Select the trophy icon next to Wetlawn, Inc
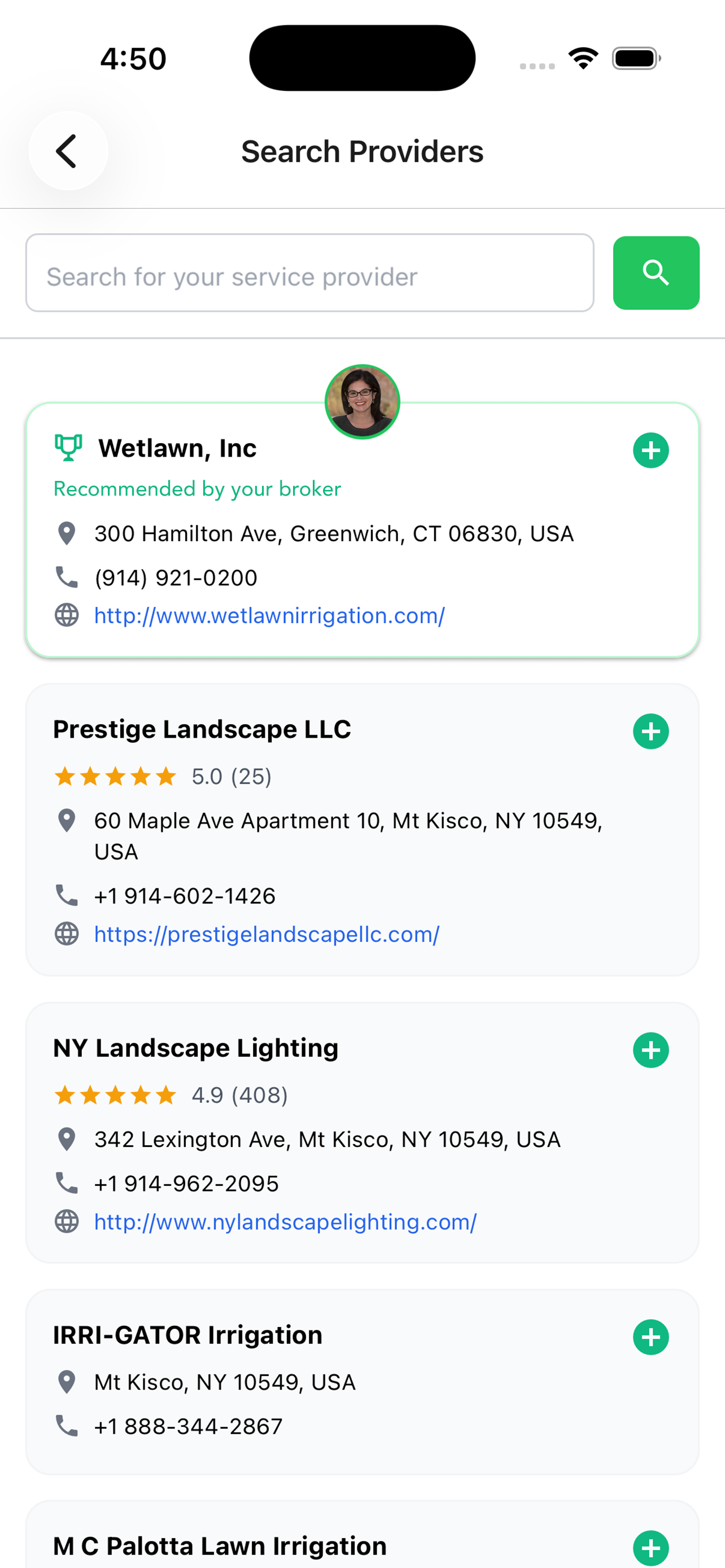Screen dimensions: 725x1568 pos(69,448)
